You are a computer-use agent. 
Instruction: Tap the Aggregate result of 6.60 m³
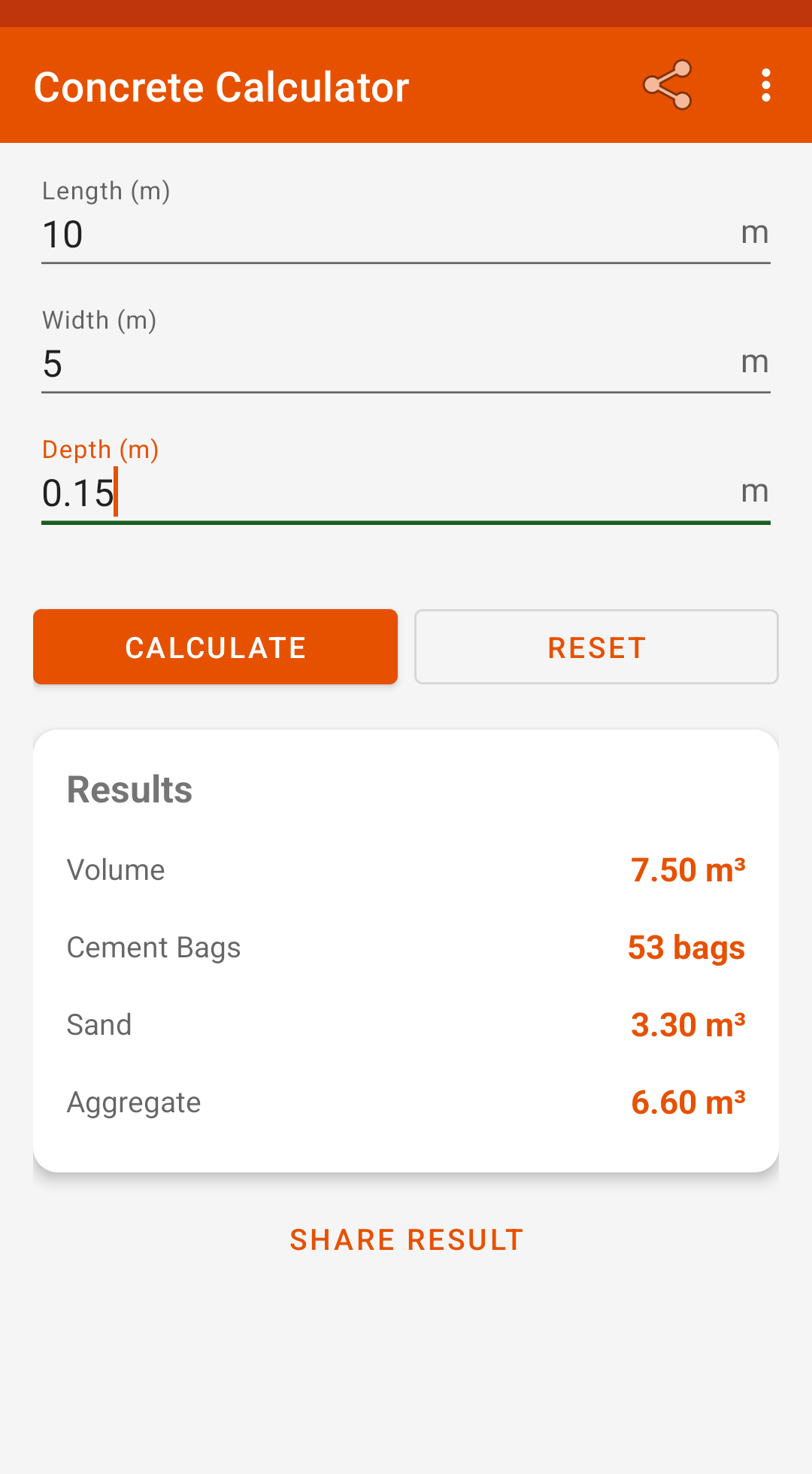[x=688, y=1102]
